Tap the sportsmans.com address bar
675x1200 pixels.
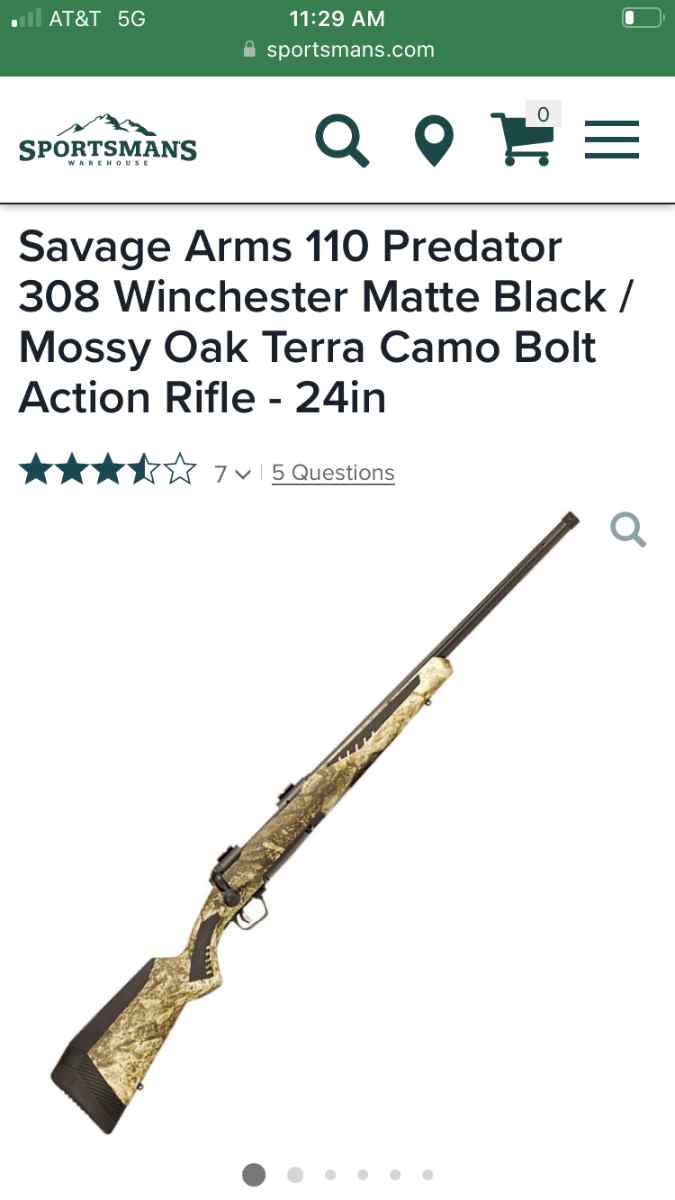click(x=338, y=49)
